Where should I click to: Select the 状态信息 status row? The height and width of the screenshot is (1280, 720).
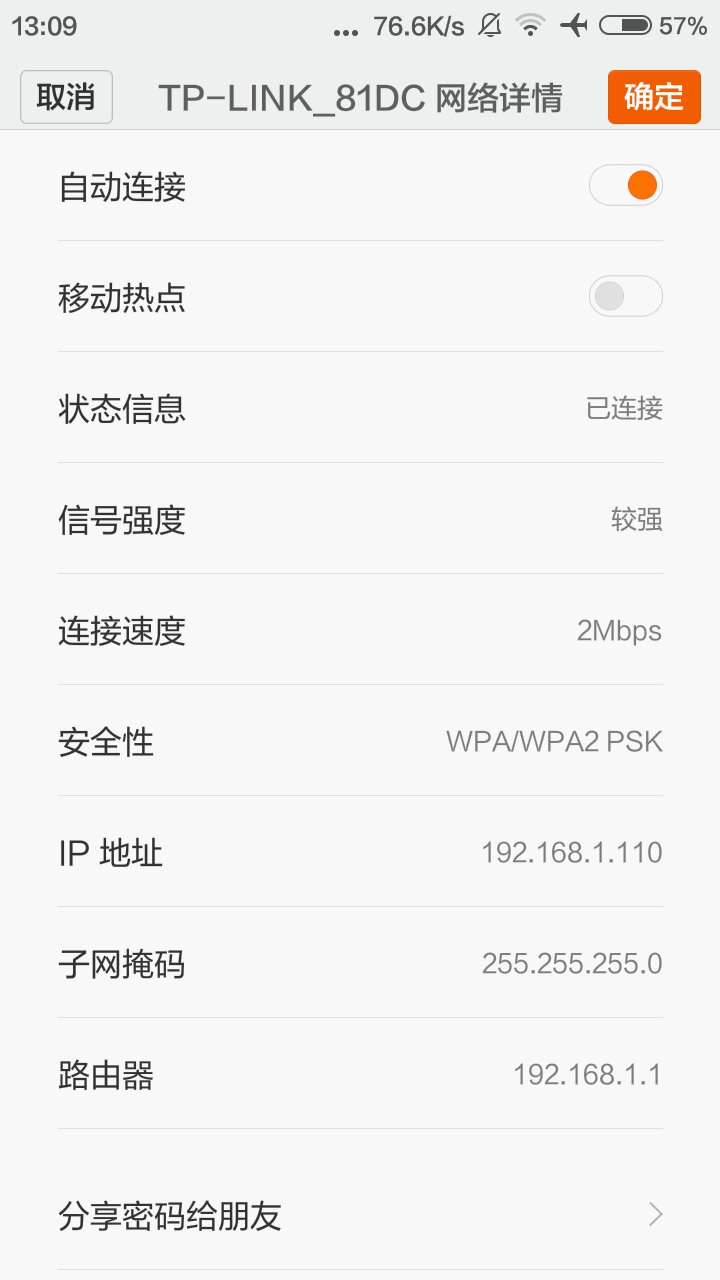[x=360, y=410]
